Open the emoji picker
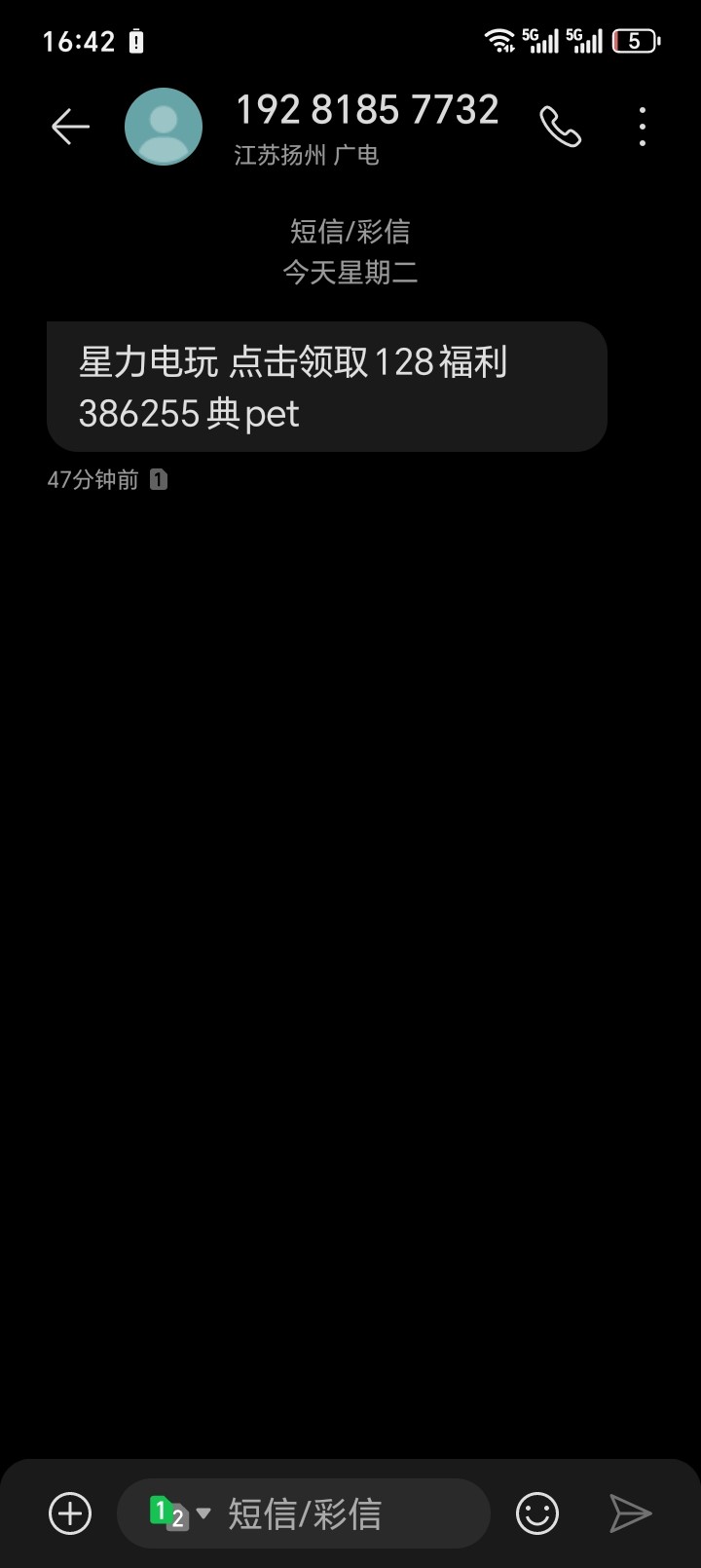The image size is (701, 1568). tap(537, 1513)
